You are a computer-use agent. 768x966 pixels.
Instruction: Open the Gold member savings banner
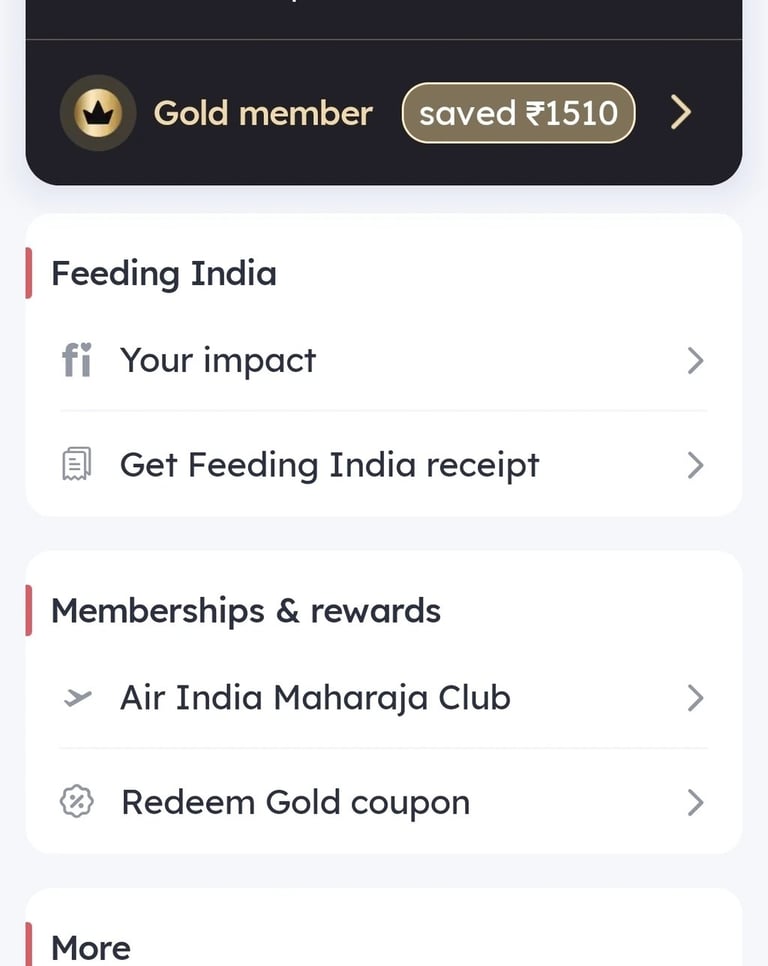coord(383,113)
